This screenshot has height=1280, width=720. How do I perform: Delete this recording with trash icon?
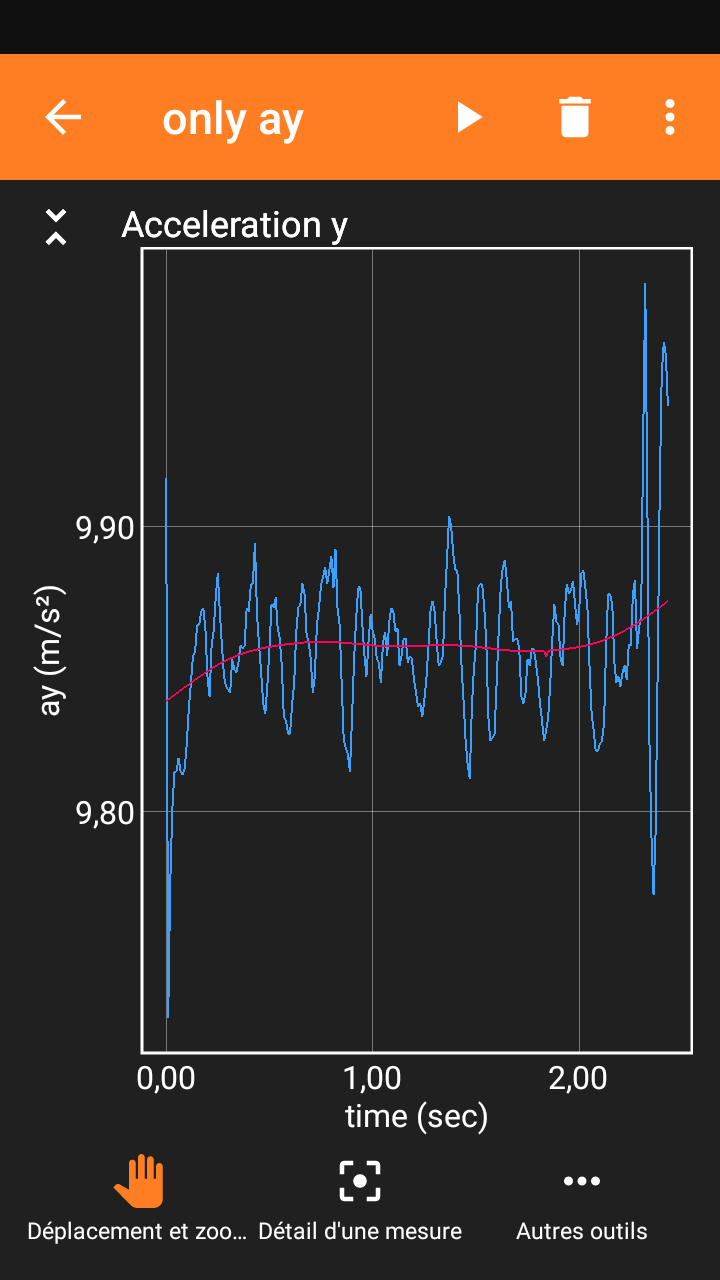[x=574, y=118]
